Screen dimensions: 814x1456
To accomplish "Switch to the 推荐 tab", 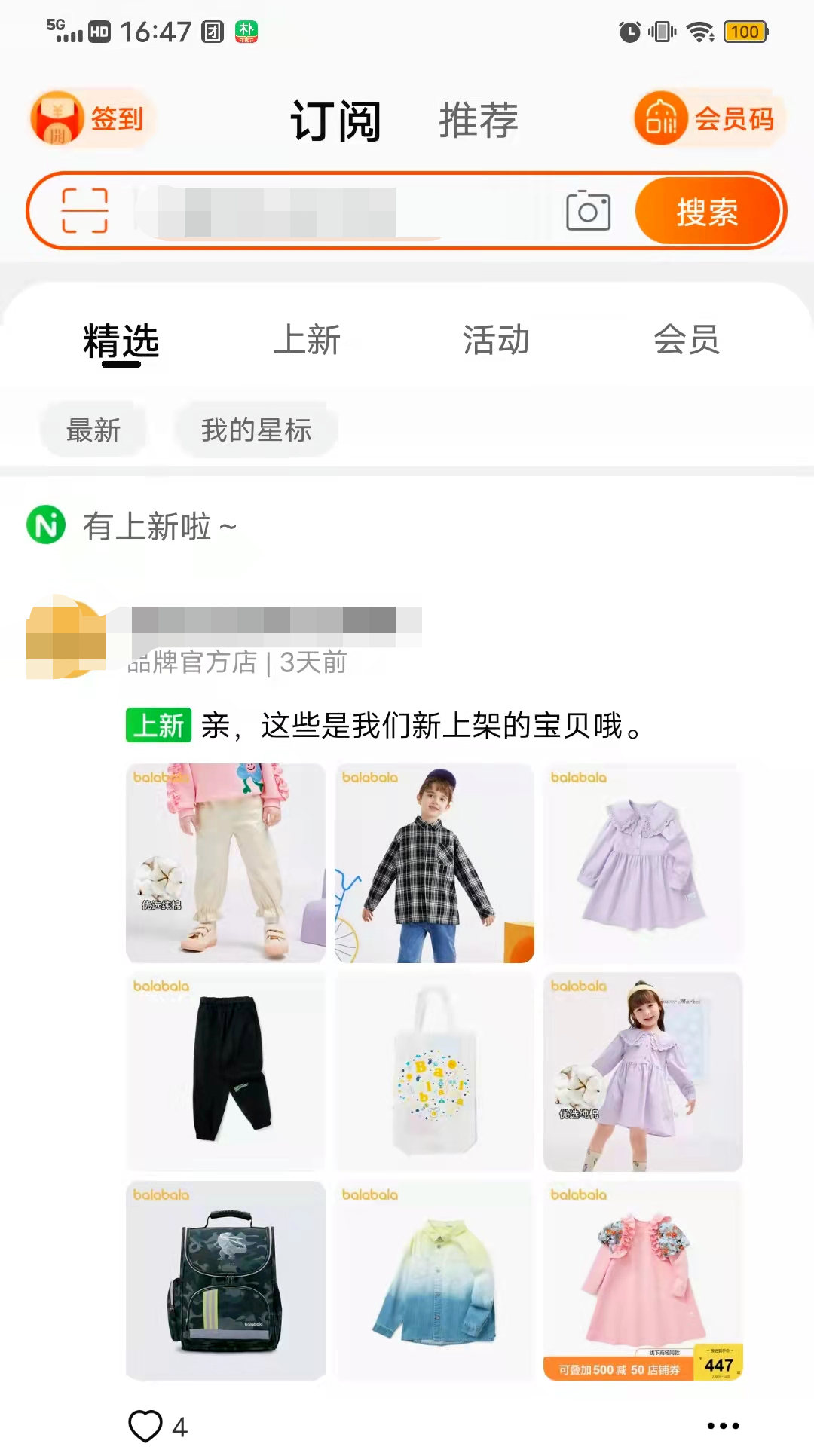I will point(478,120).
